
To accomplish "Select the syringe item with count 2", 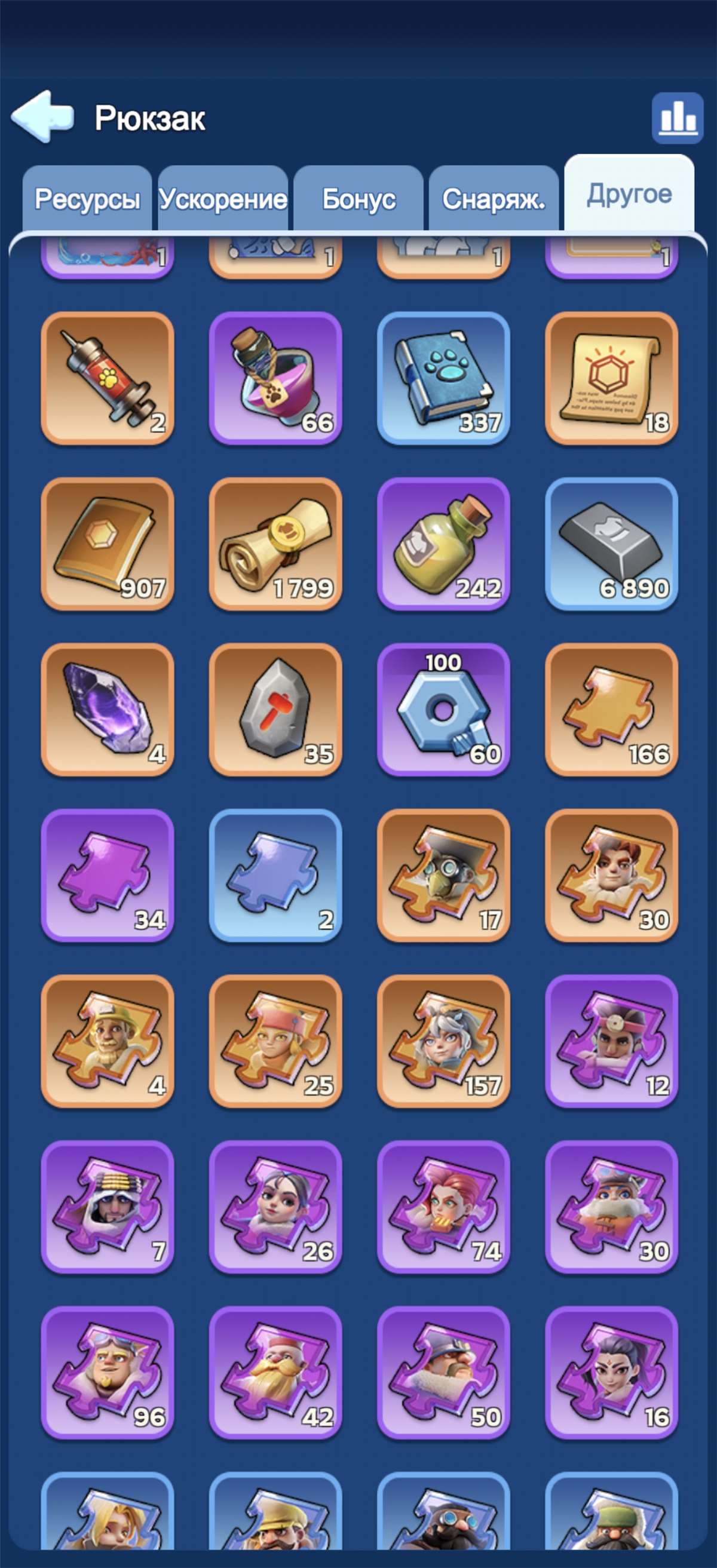I will pos(107,378).
